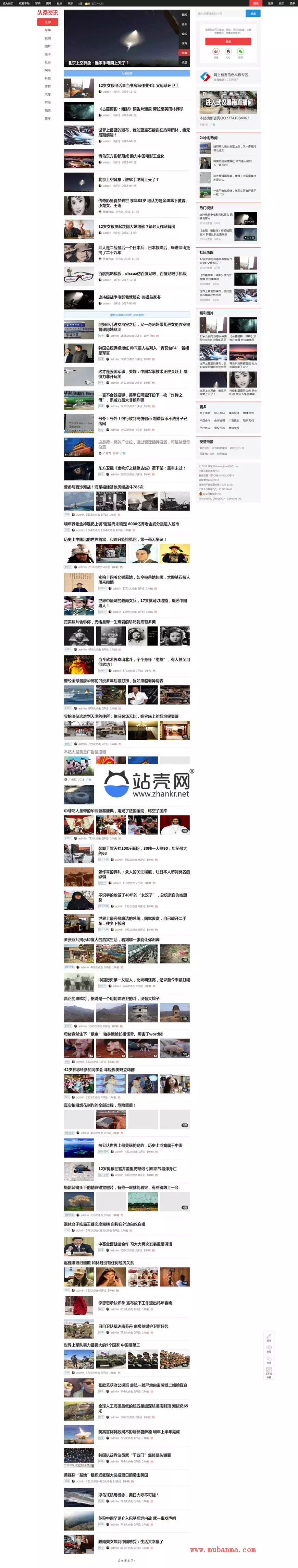
Task: Open article 东方卫视《鬼吹灯之精绝古城》
Action: (x=142, y=468)
